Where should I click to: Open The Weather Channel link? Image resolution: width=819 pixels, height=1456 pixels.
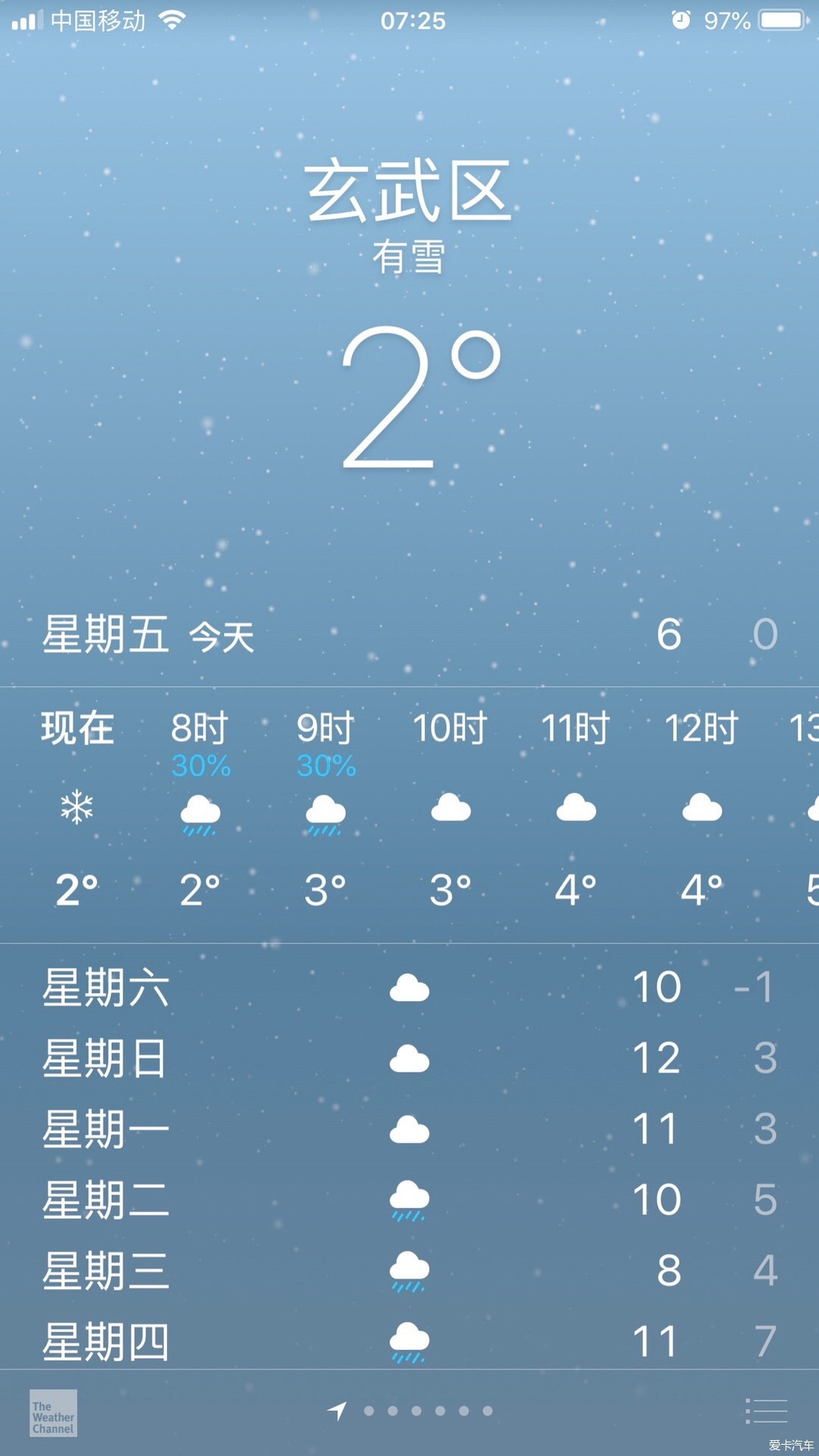(53, 1413)
